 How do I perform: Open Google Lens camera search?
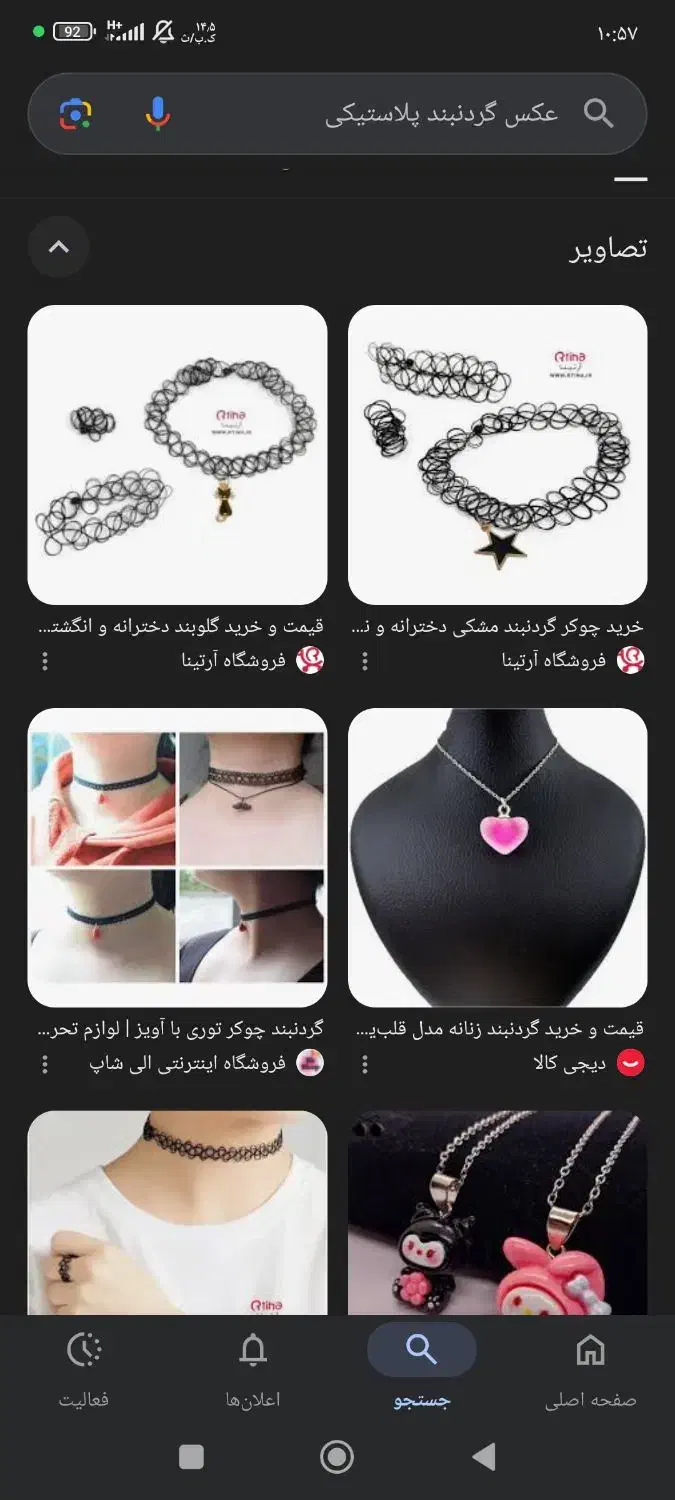pyautogui.click(x=75, y=114)
